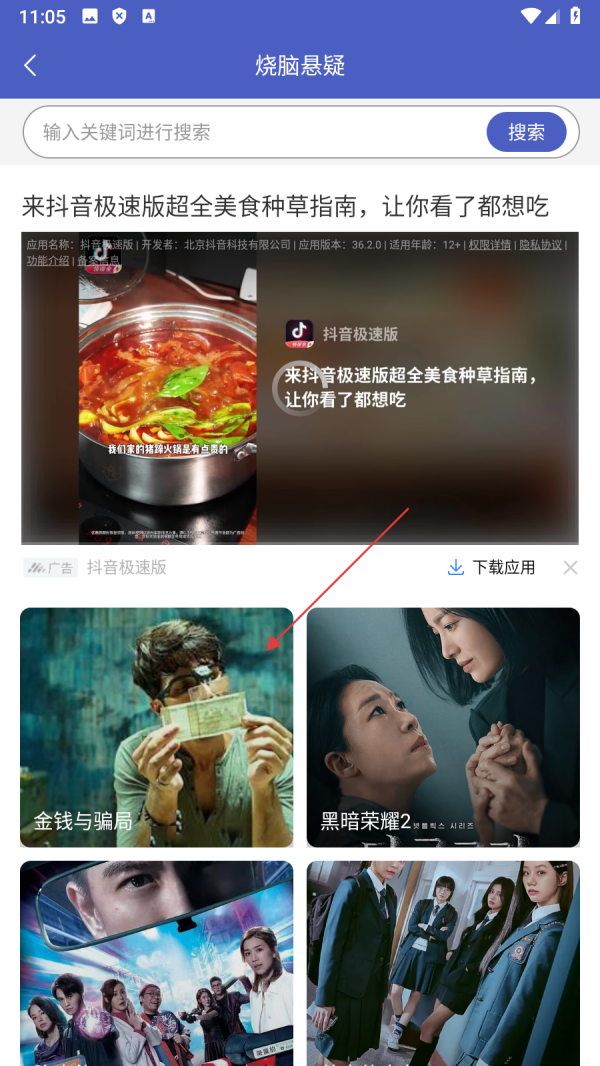Open the show card with schoolgirls in uniforms
Image resolution: width=600 pixels, height=1066 pixels.
pos(443,962)
